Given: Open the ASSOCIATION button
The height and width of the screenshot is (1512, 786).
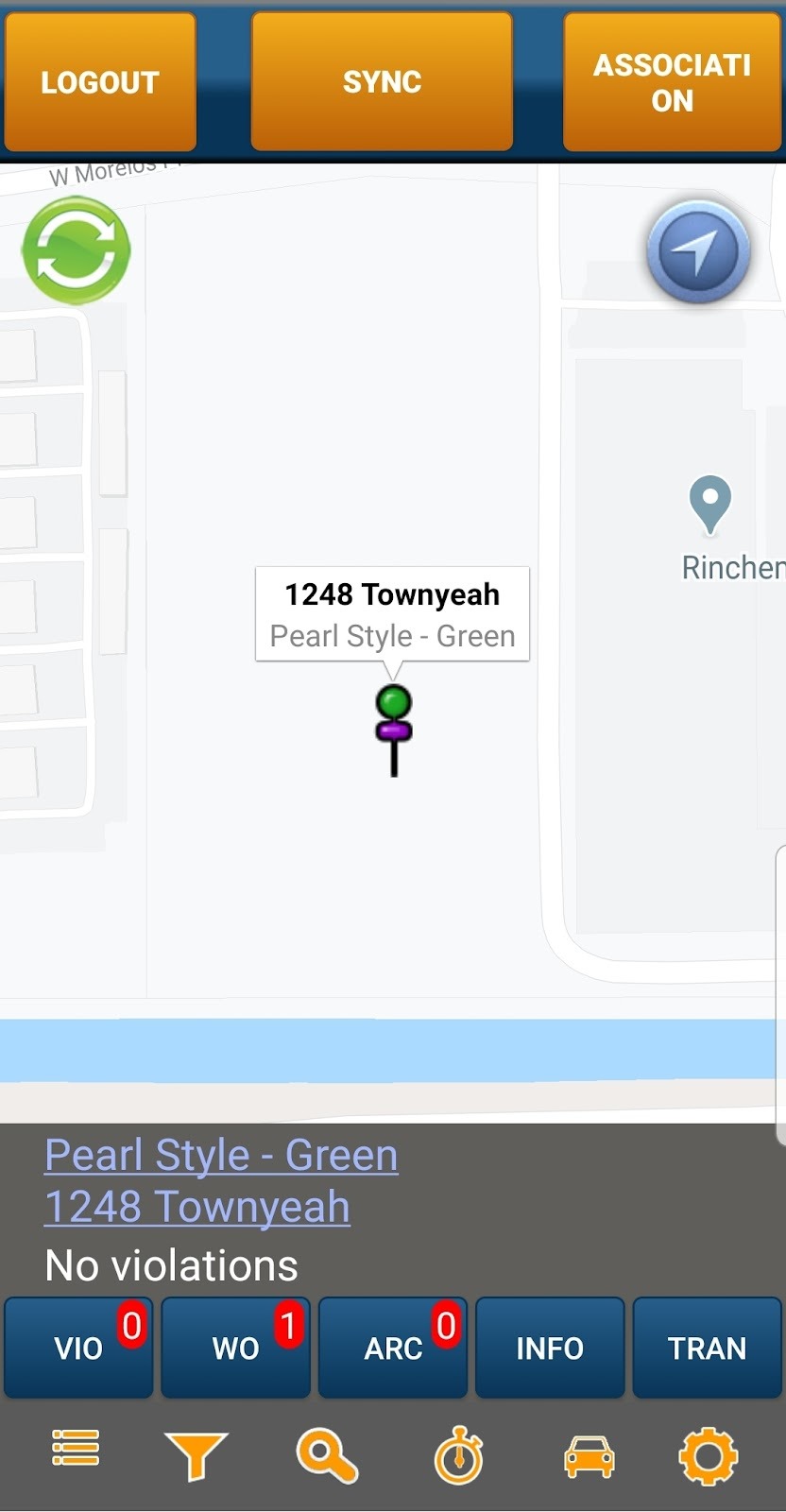Looking at the screenshot, I should (x=672, y=82).
